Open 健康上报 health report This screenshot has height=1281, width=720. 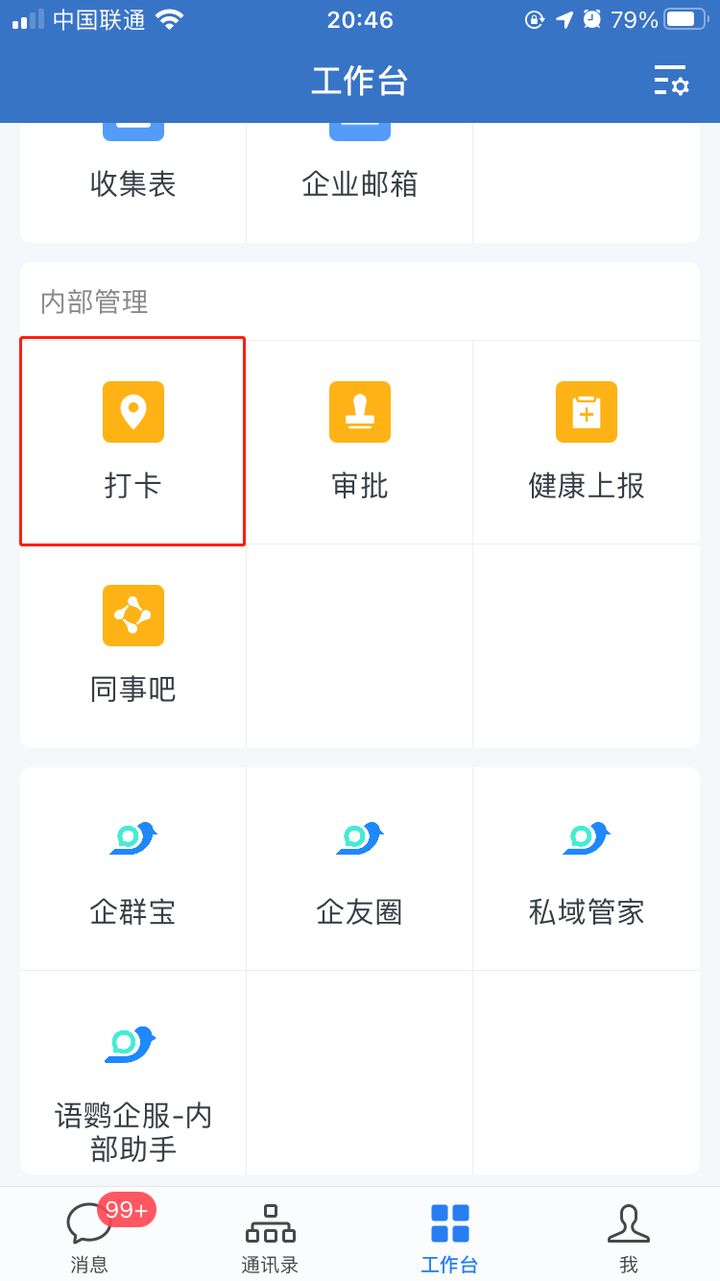[586, 442]
